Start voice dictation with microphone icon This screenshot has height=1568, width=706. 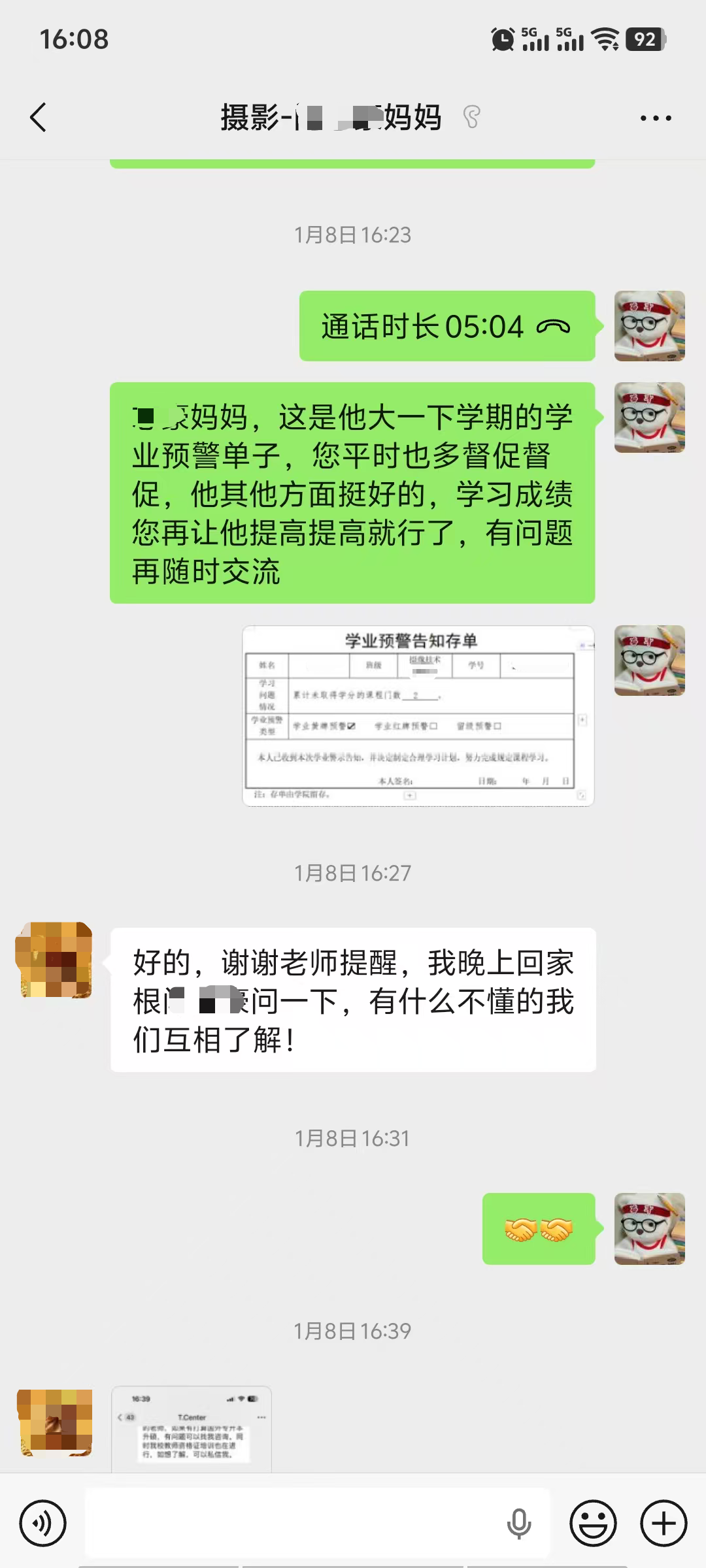click(519, 1524)
